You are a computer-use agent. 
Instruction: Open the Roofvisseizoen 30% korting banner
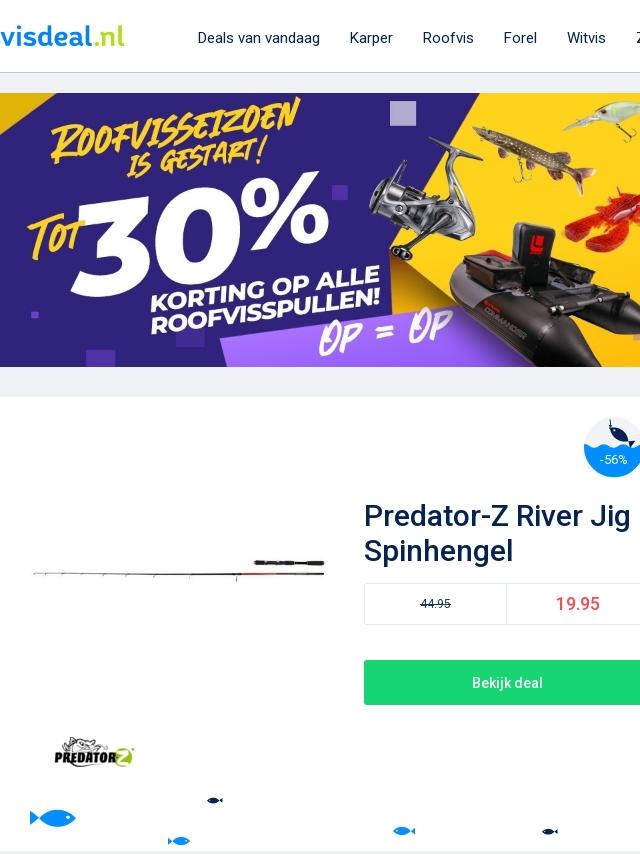click(320, 230)
